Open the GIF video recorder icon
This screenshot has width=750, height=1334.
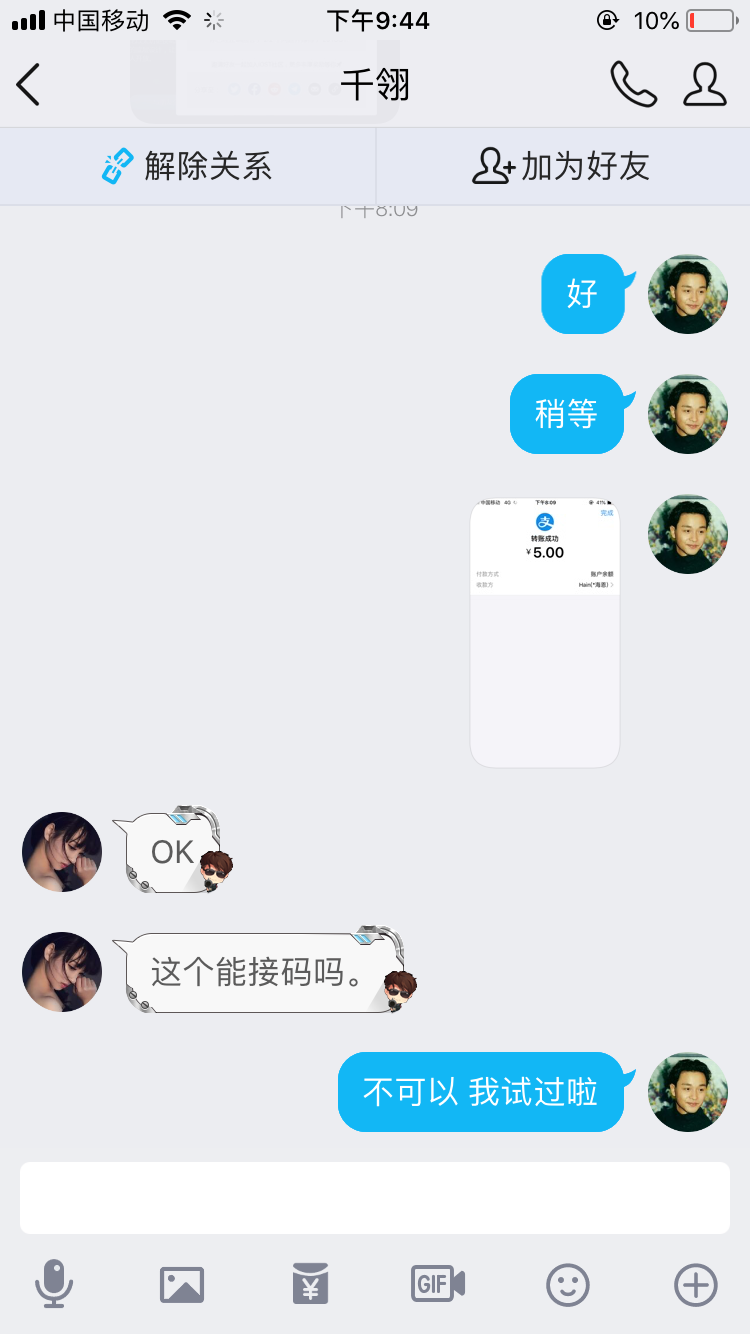438,1284
